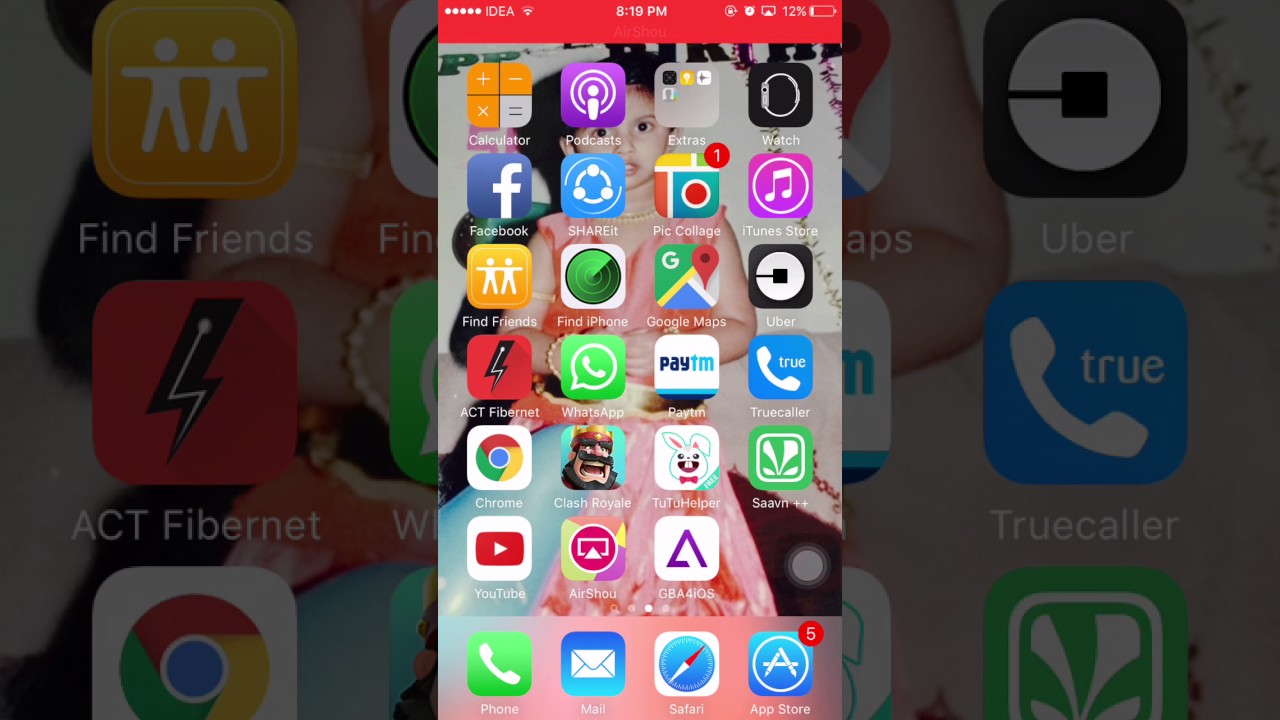1280x720 pixels.
Task: Open YouTube app
Action: click(499, 549)
